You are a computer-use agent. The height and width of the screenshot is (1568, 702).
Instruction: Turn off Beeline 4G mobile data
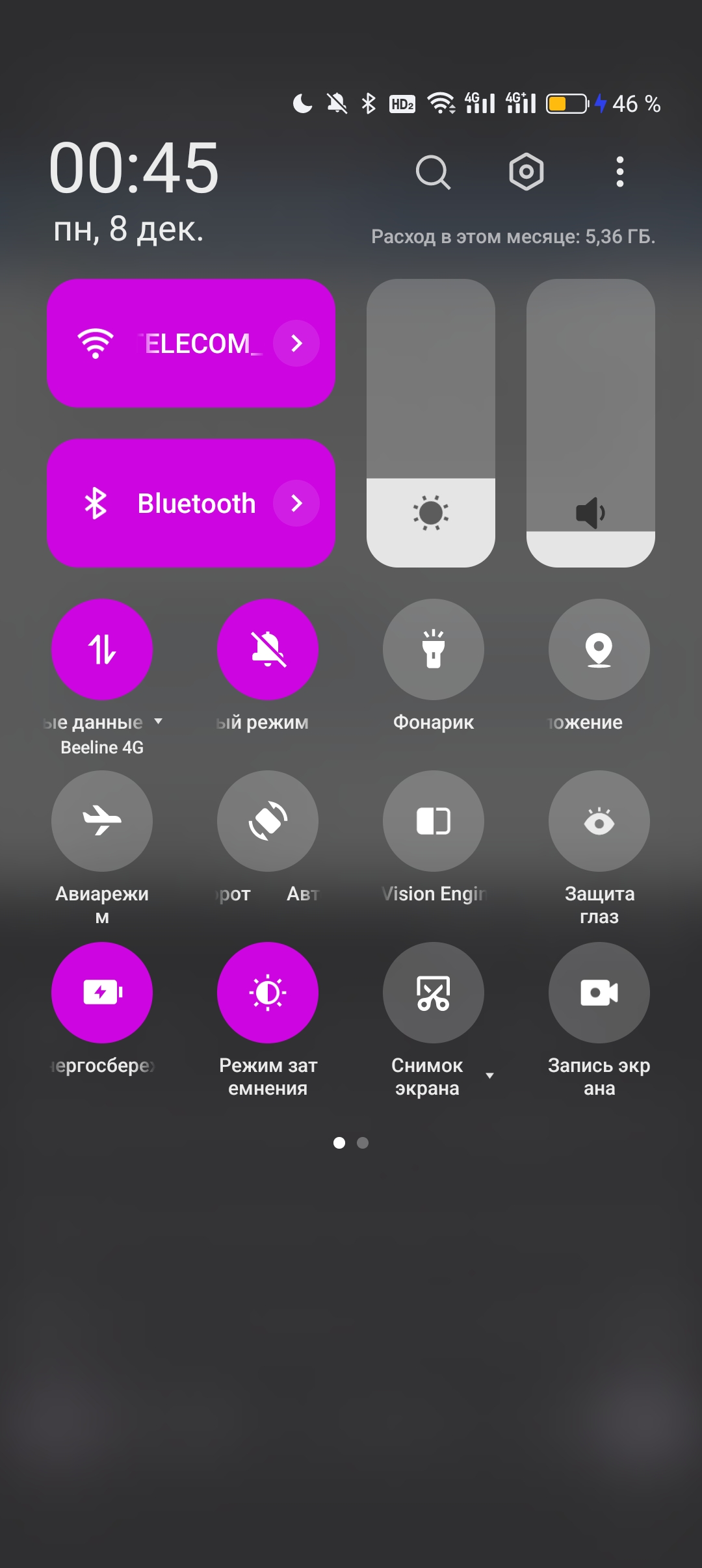click(x=102, y=649)
